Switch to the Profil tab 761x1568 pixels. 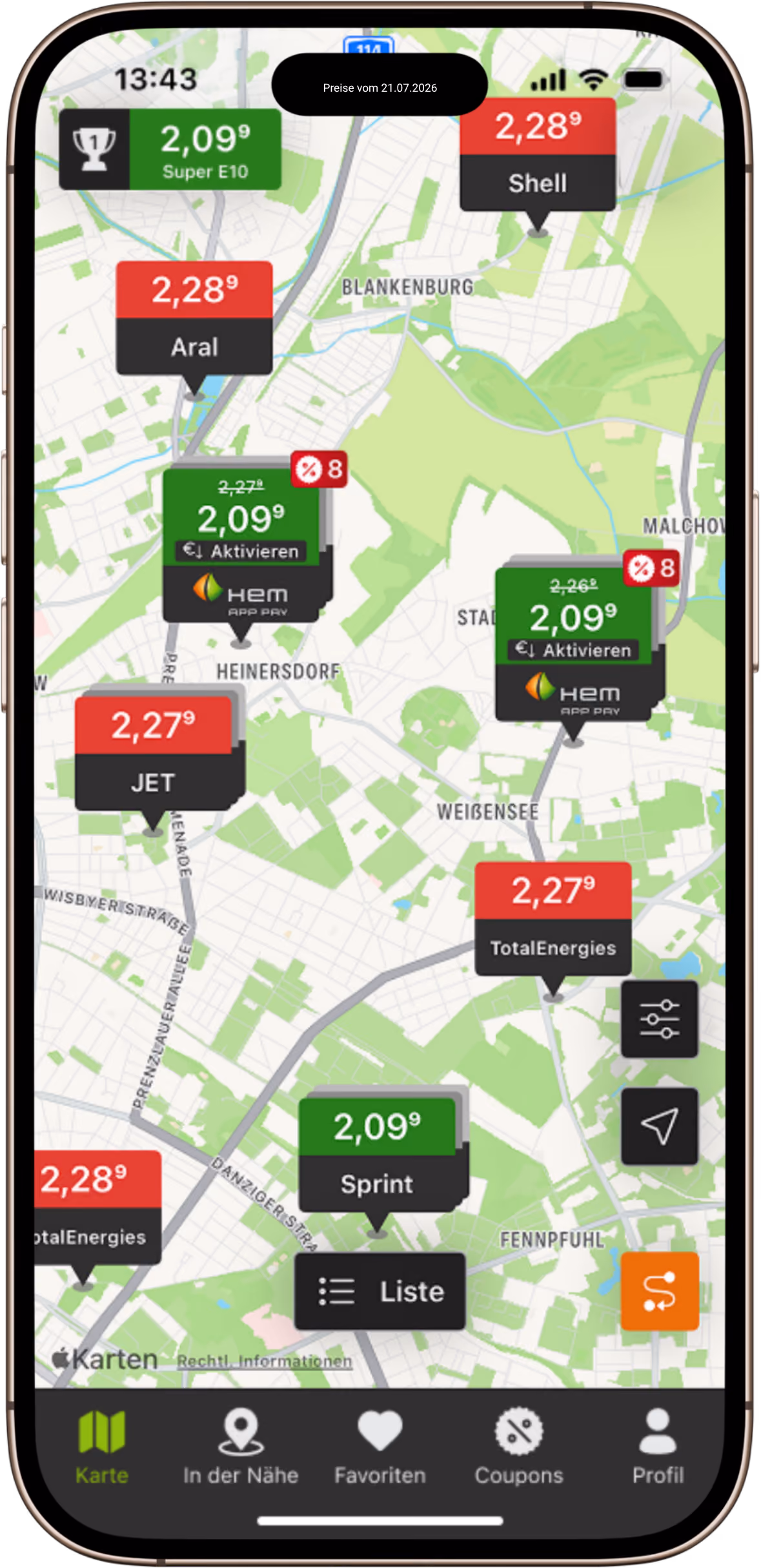click(x=658, y=1447)
